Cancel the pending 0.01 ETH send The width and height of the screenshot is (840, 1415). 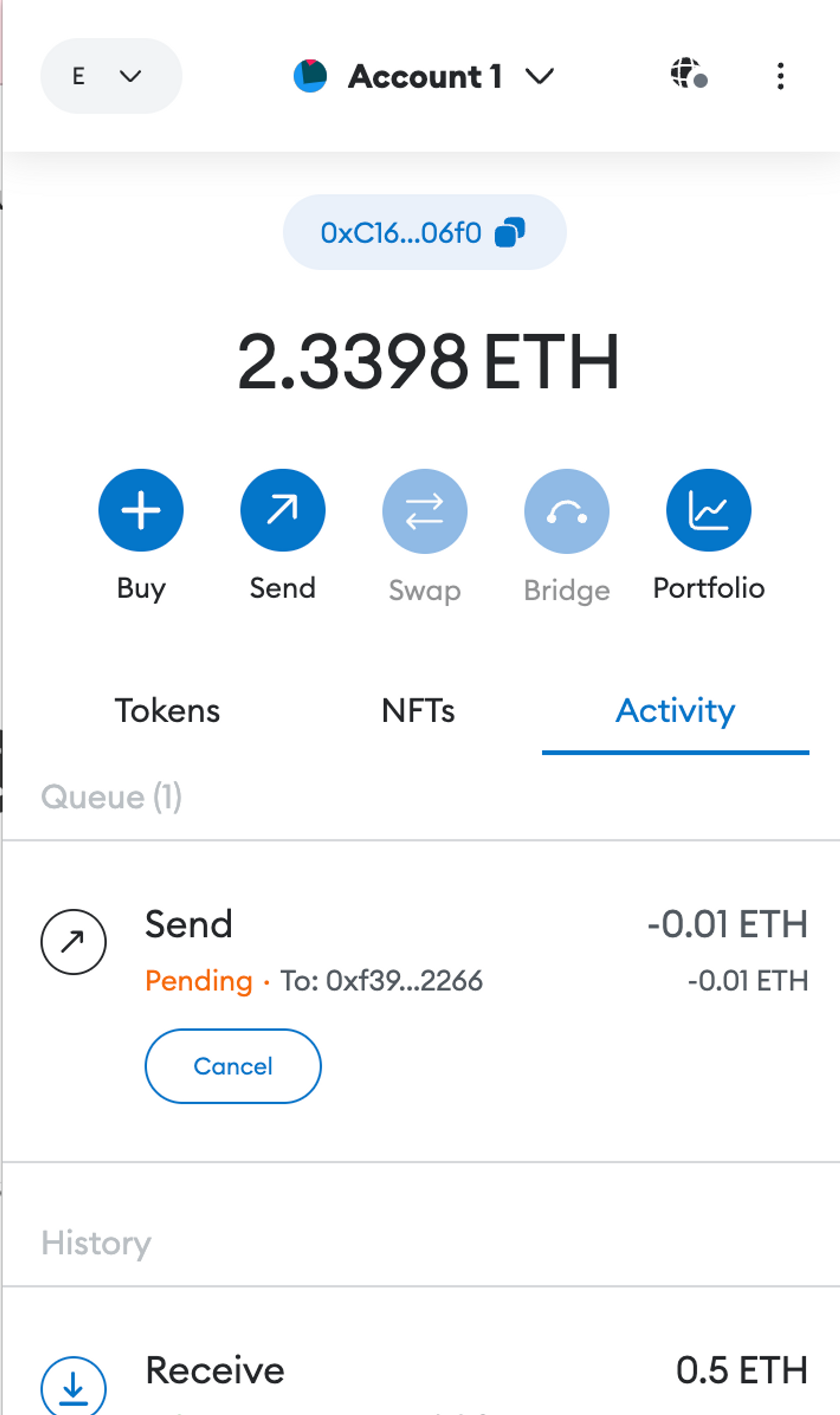point(233,1066)
